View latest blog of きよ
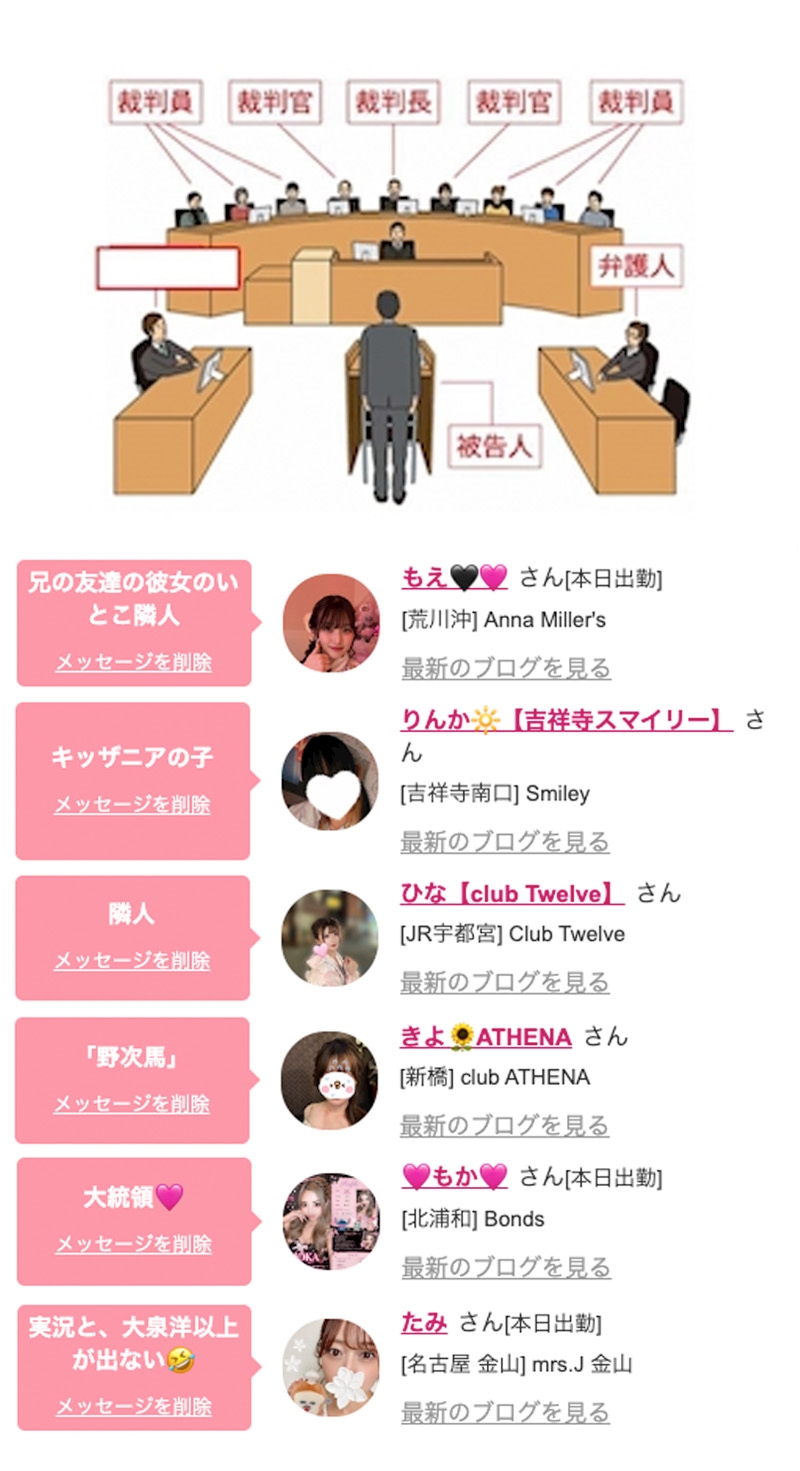 pyautogui.click(x=504, y=1126)
